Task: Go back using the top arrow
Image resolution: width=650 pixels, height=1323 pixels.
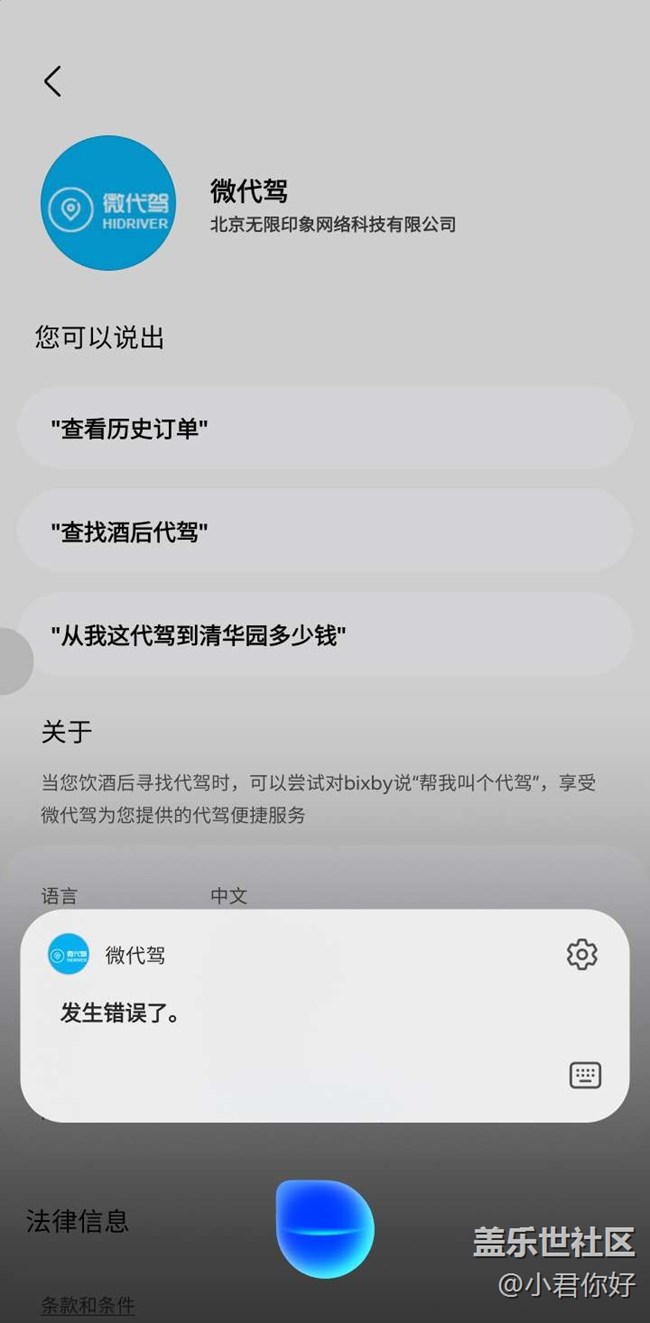Action: (53, 81)
